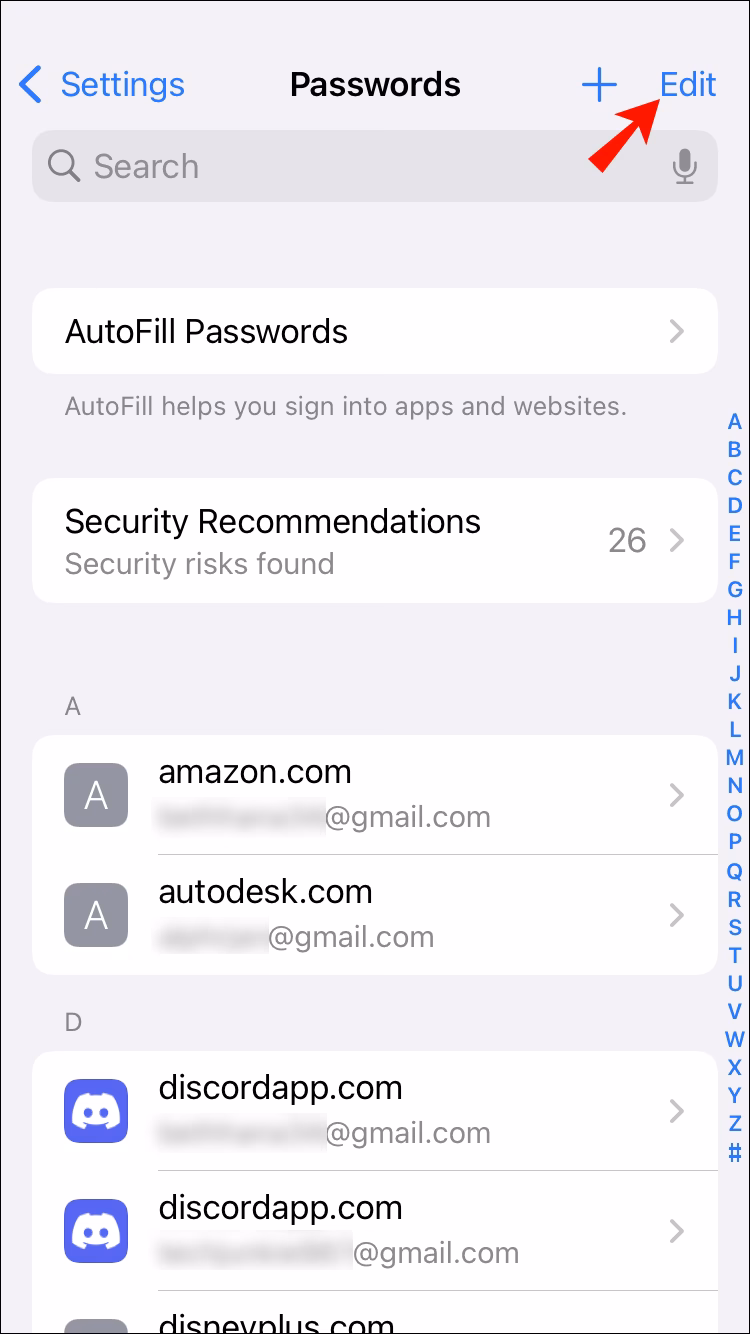Tap the magnifying glass search icon

(63, 166)
